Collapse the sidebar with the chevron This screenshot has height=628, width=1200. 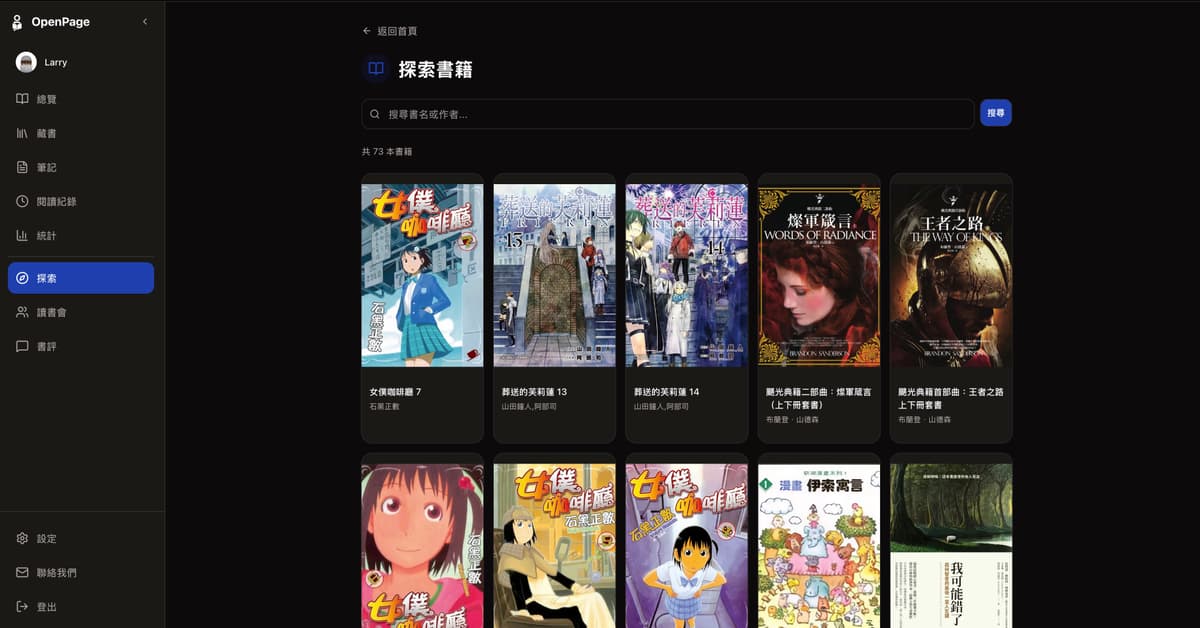point(145,21)
